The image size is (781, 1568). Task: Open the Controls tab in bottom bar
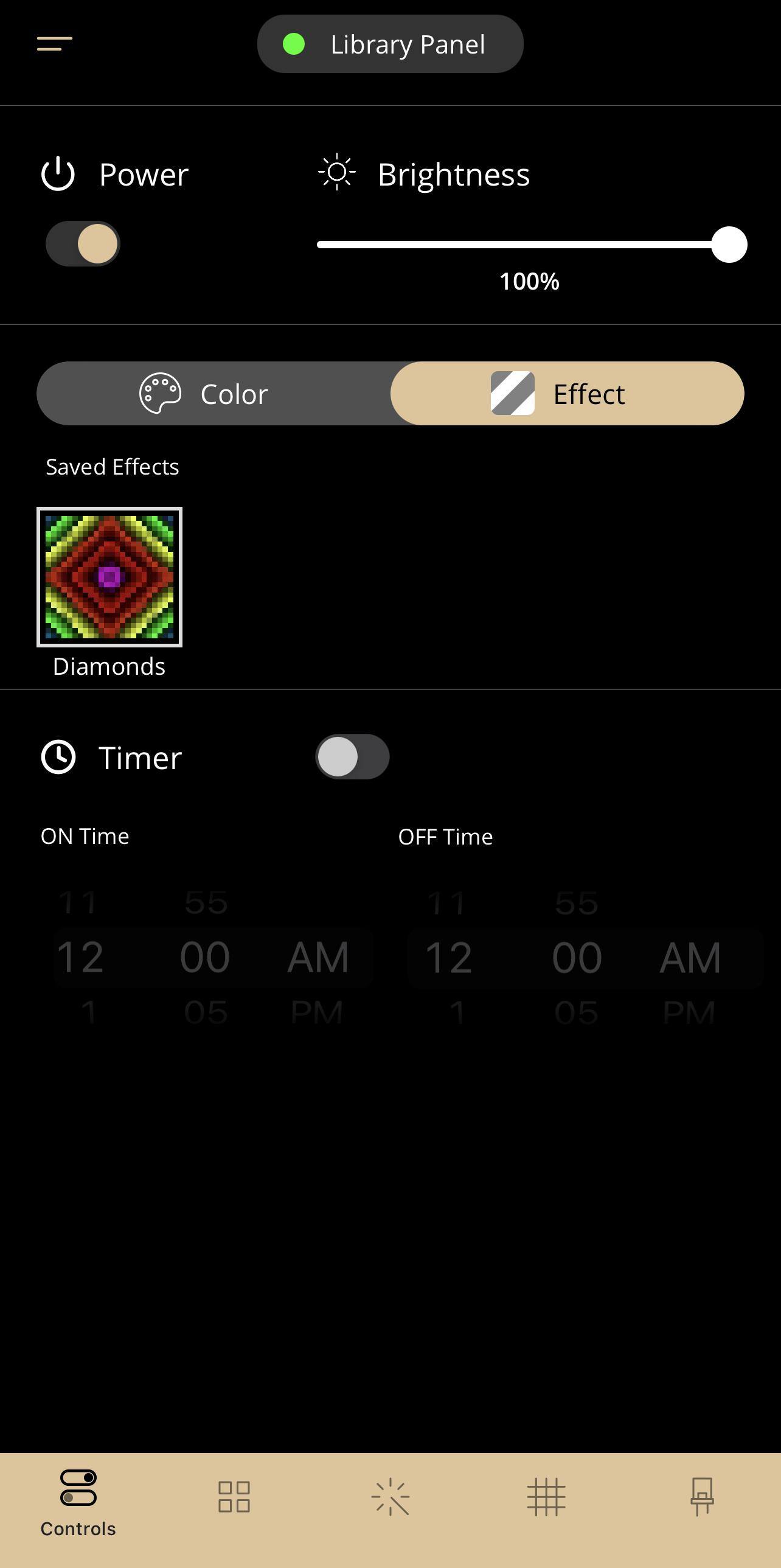pyautogui.click(x=78, y=1502)
